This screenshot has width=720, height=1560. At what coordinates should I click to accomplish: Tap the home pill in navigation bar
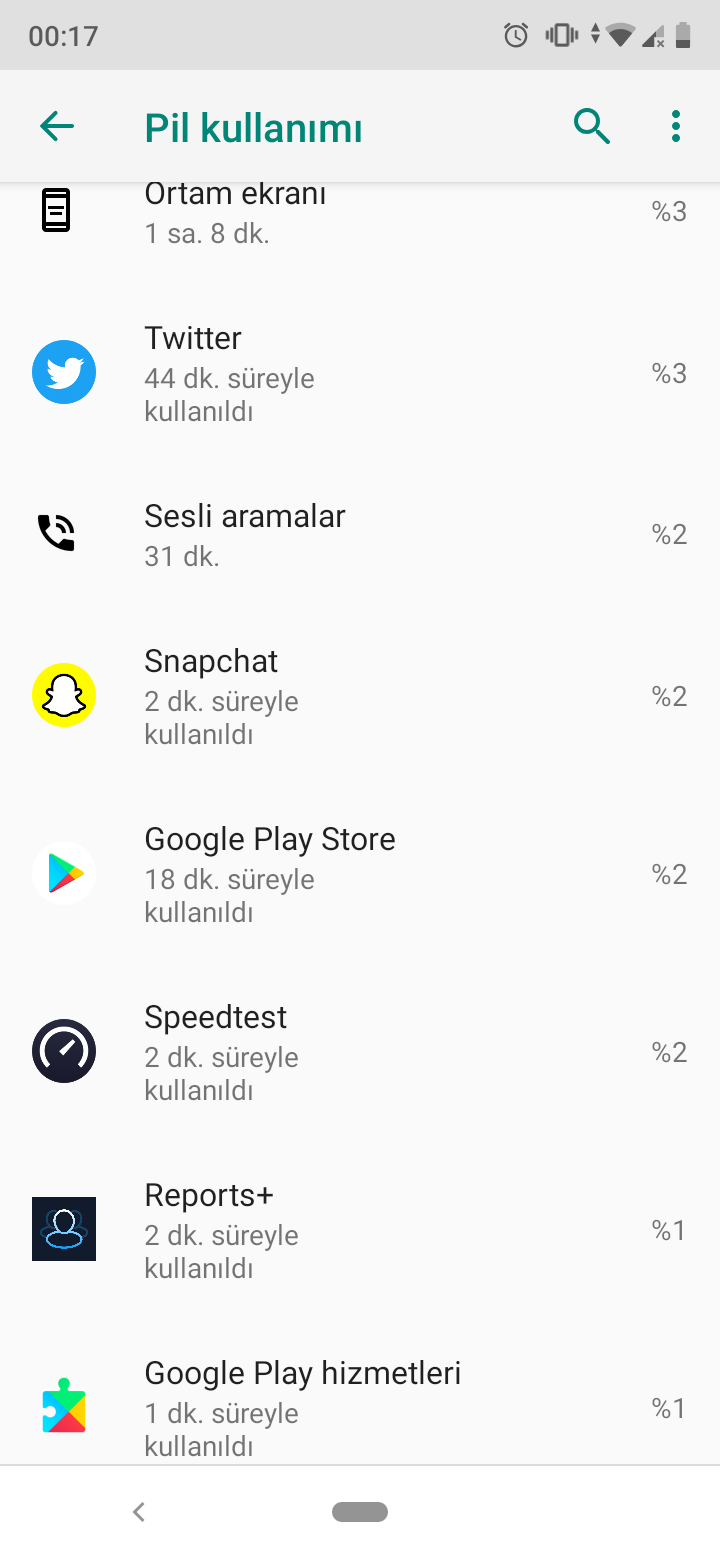tap(360, 1512)
